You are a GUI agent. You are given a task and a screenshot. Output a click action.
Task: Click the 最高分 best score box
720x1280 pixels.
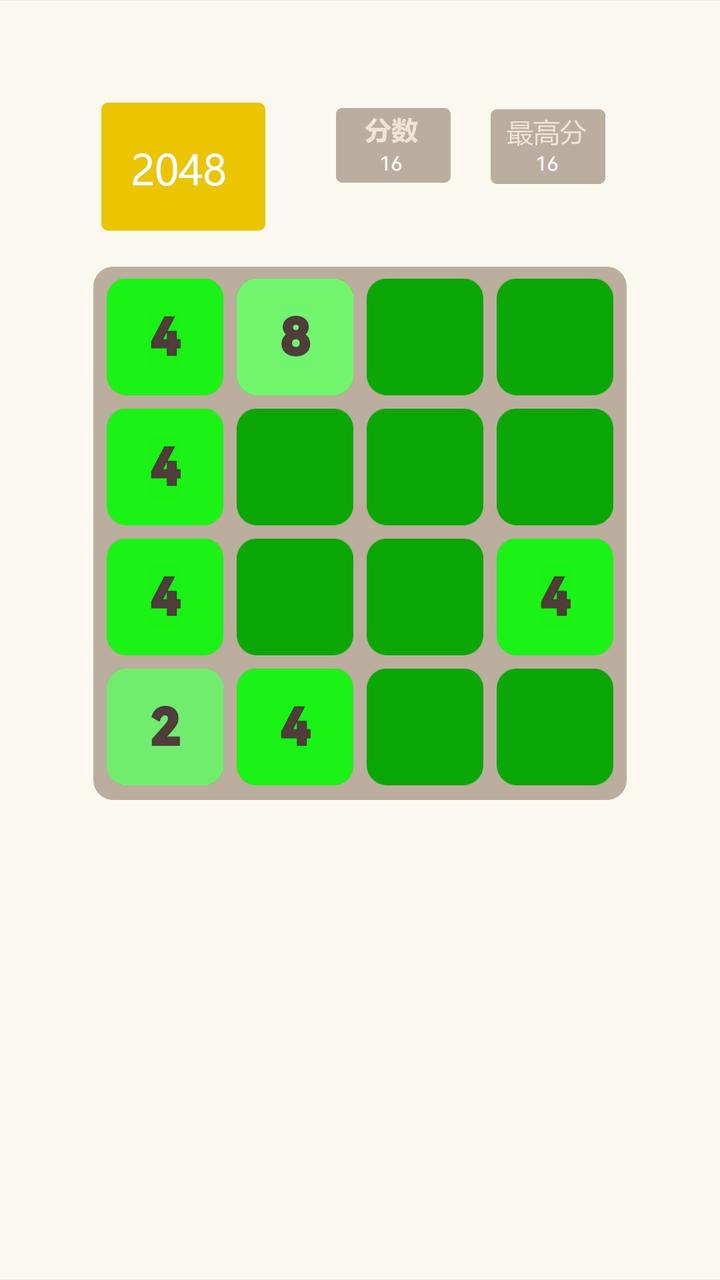pyautogui.click(x=548, y=145)
